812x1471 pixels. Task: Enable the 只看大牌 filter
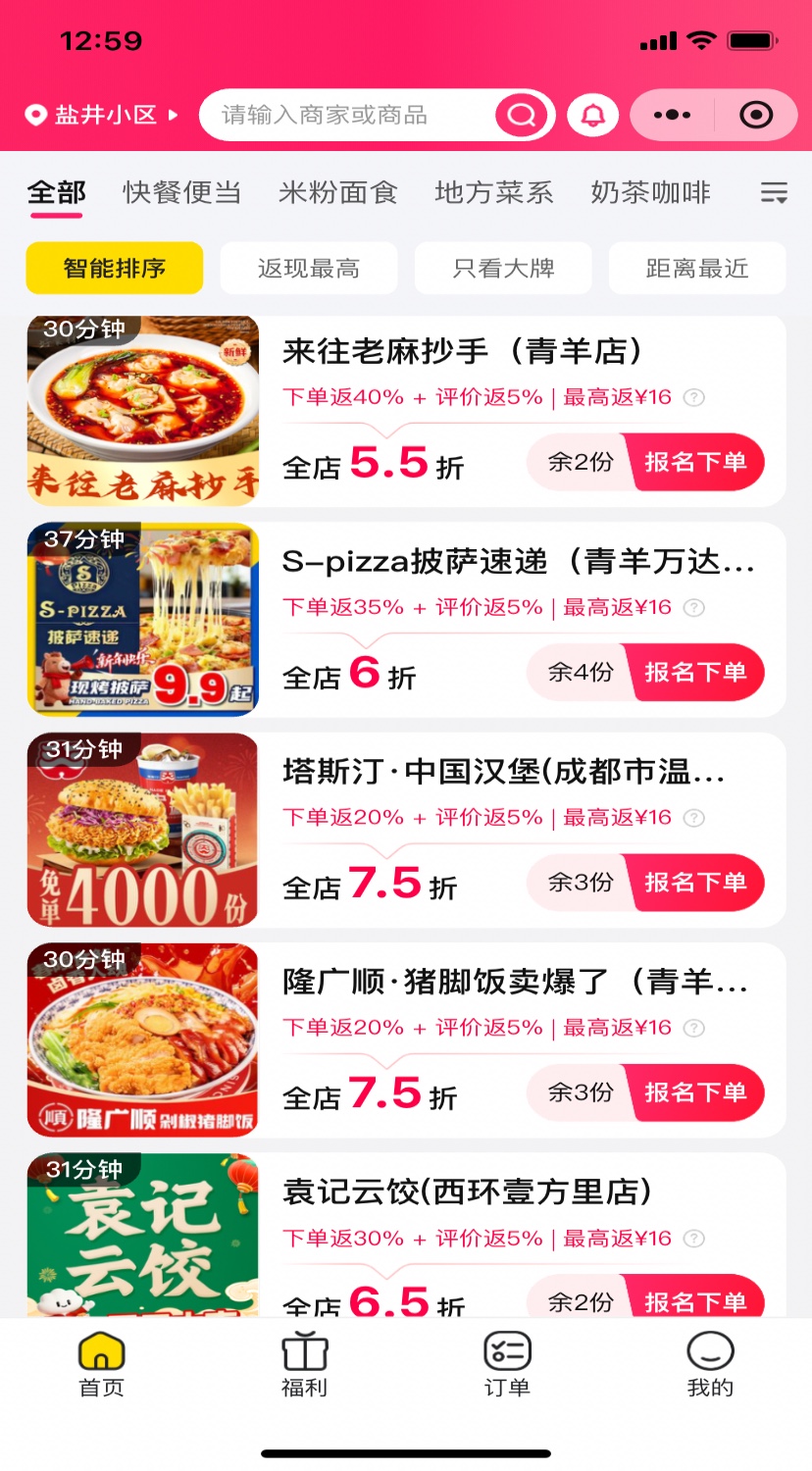(503, 268)
